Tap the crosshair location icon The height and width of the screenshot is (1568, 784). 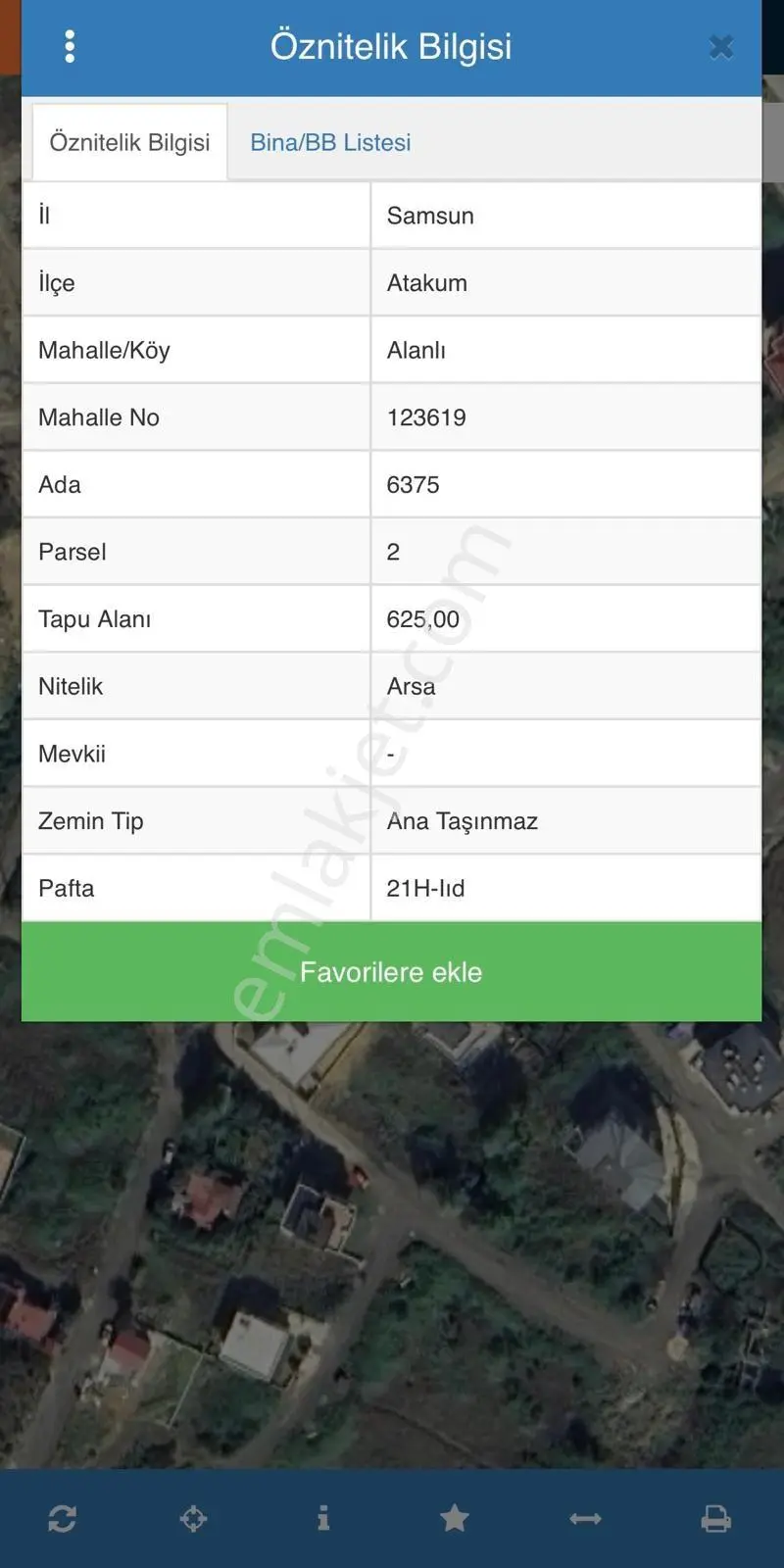193,1519
